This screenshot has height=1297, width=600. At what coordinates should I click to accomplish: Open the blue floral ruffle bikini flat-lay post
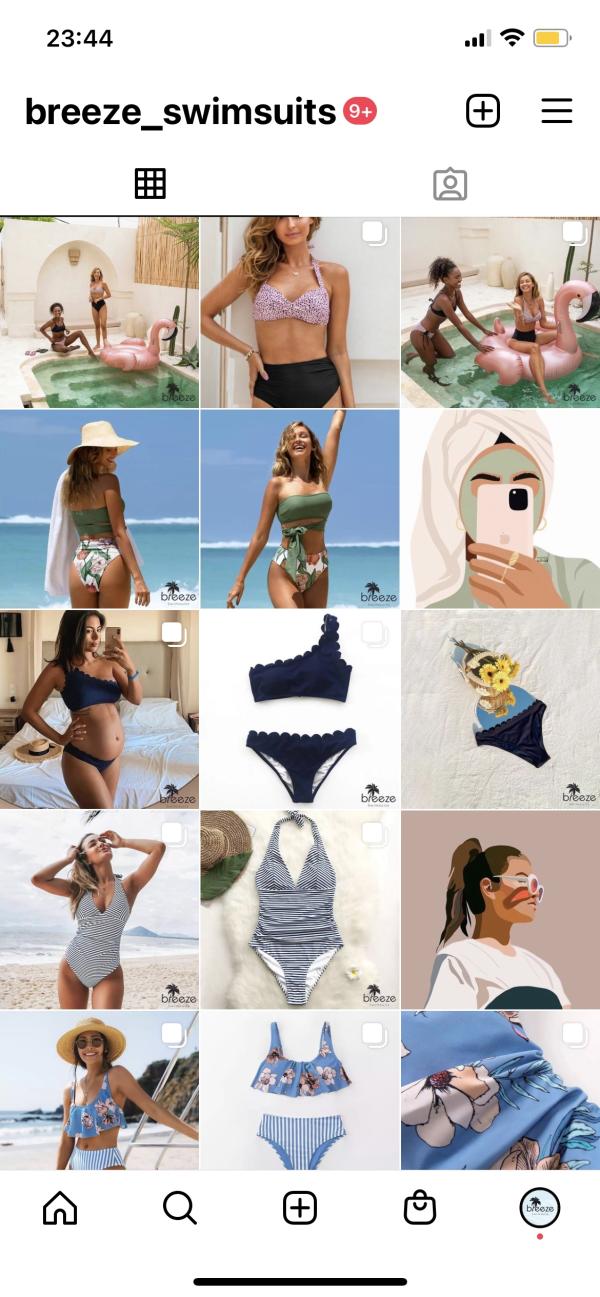(x=300, y=1090)
